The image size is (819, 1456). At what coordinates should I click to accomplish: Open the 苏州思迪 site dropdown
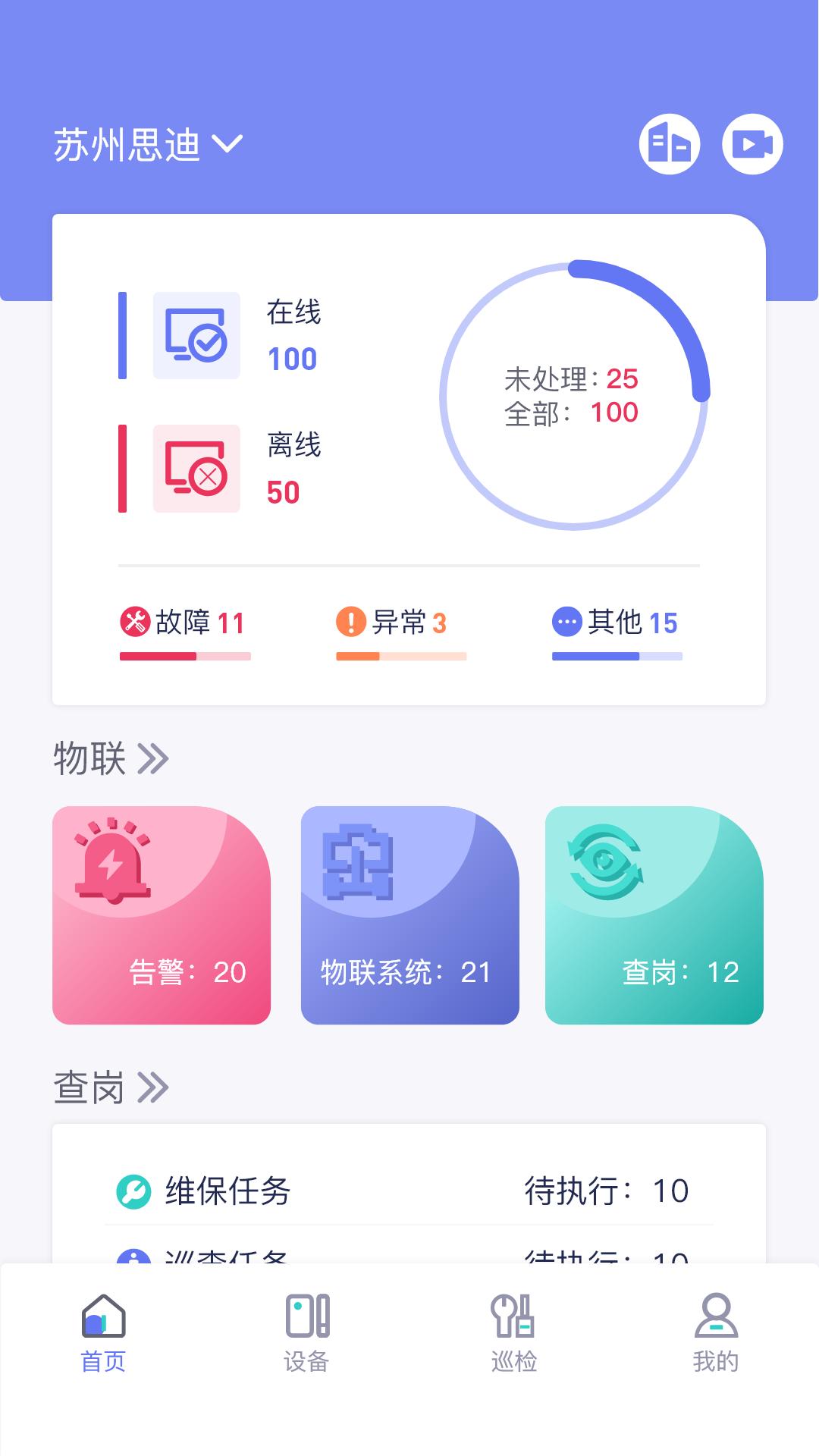coord(148,144)
